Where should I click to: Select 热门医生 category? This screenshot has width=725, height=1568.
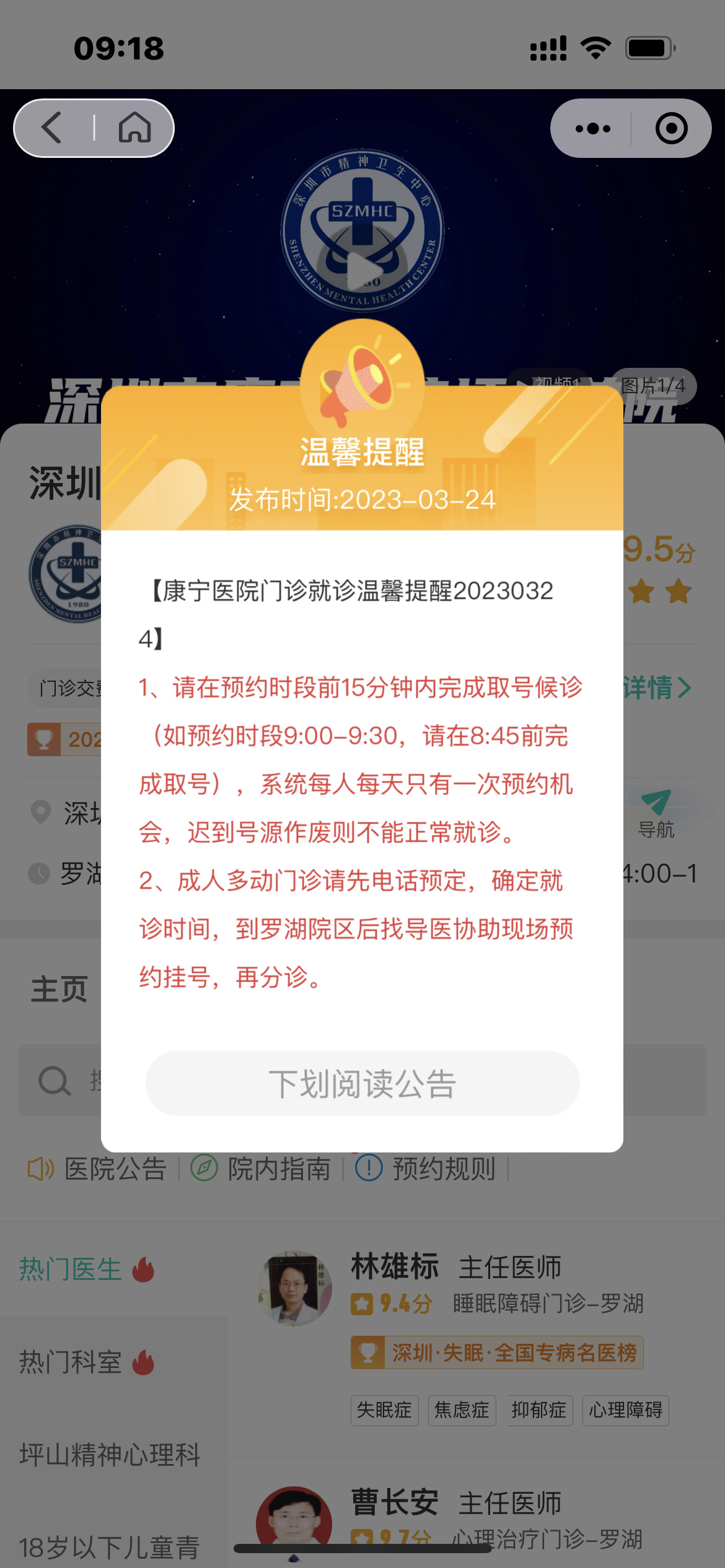click(x=87, y=1270)
